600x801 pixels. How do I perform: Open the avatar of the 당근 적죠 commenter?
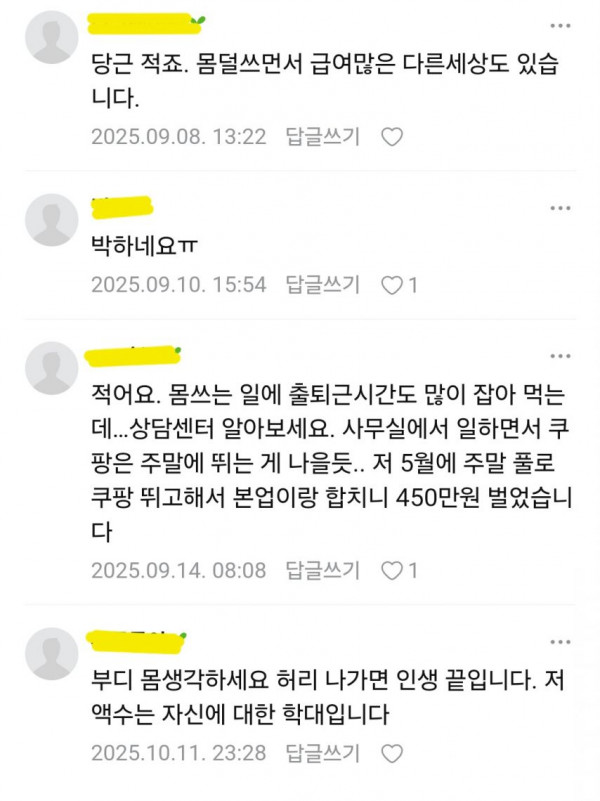[x=51, y=37]
